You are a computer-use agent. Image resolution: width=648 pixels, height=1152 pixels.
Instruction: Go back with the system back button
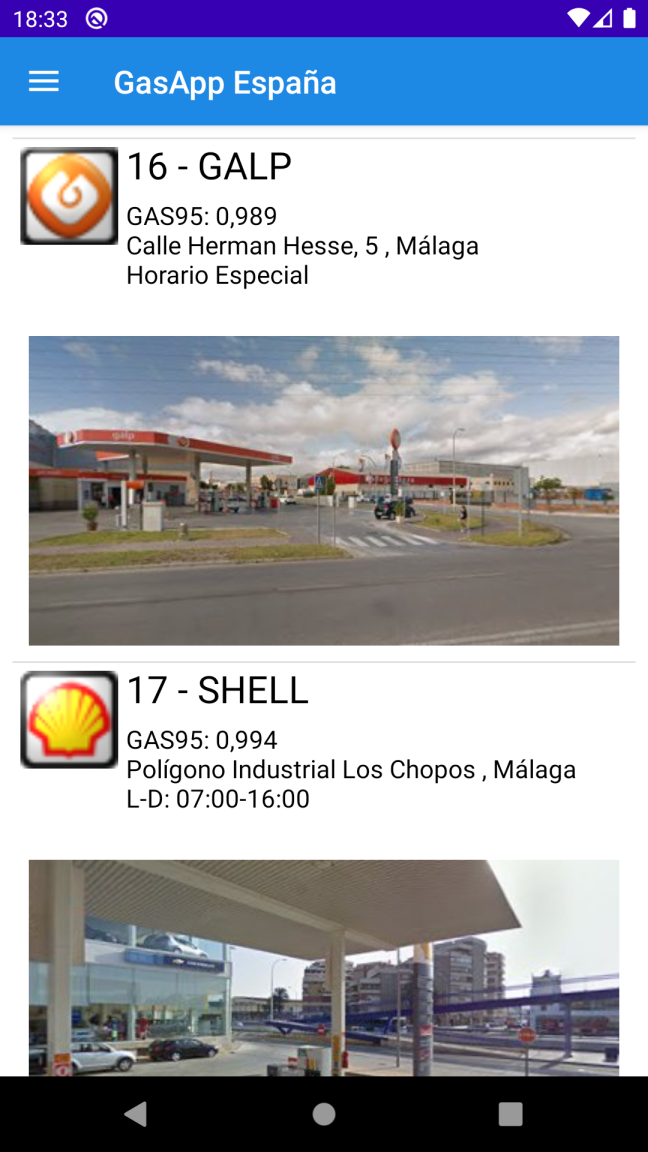point(136,1114)
